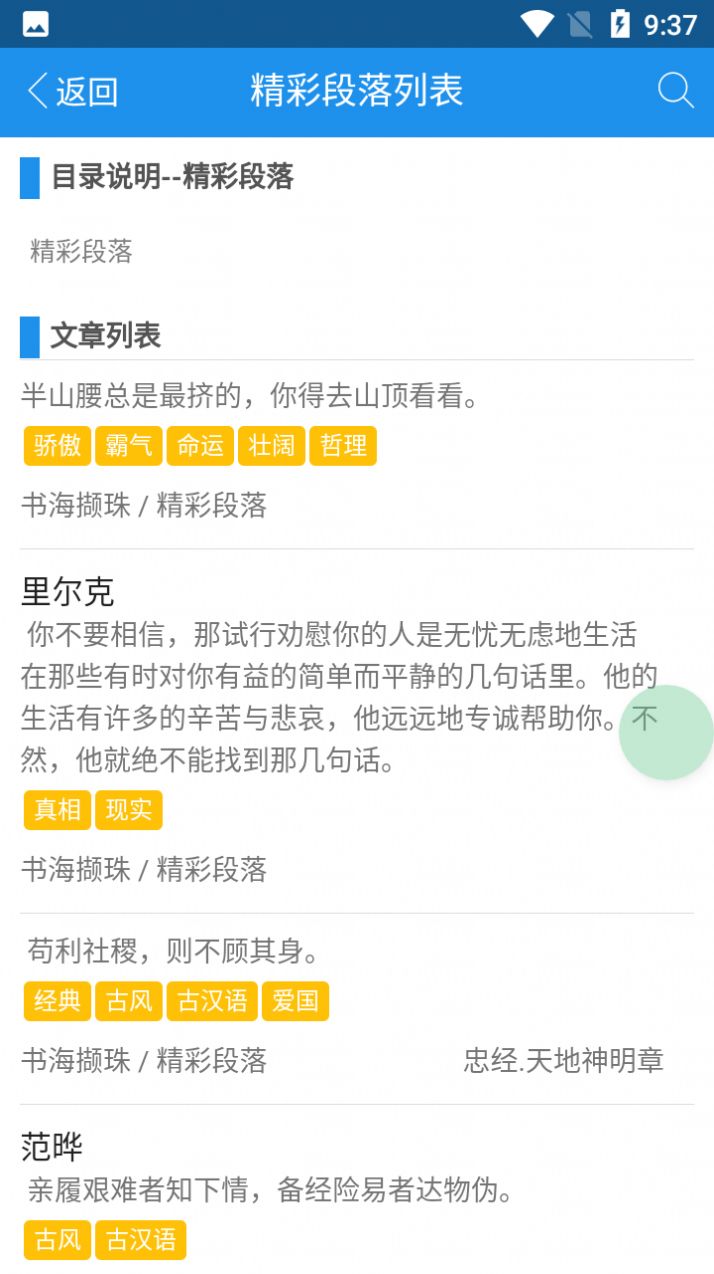714x1274 pixels.
Task: Tap the 经典 tag chip
Action: (57, 1001)
